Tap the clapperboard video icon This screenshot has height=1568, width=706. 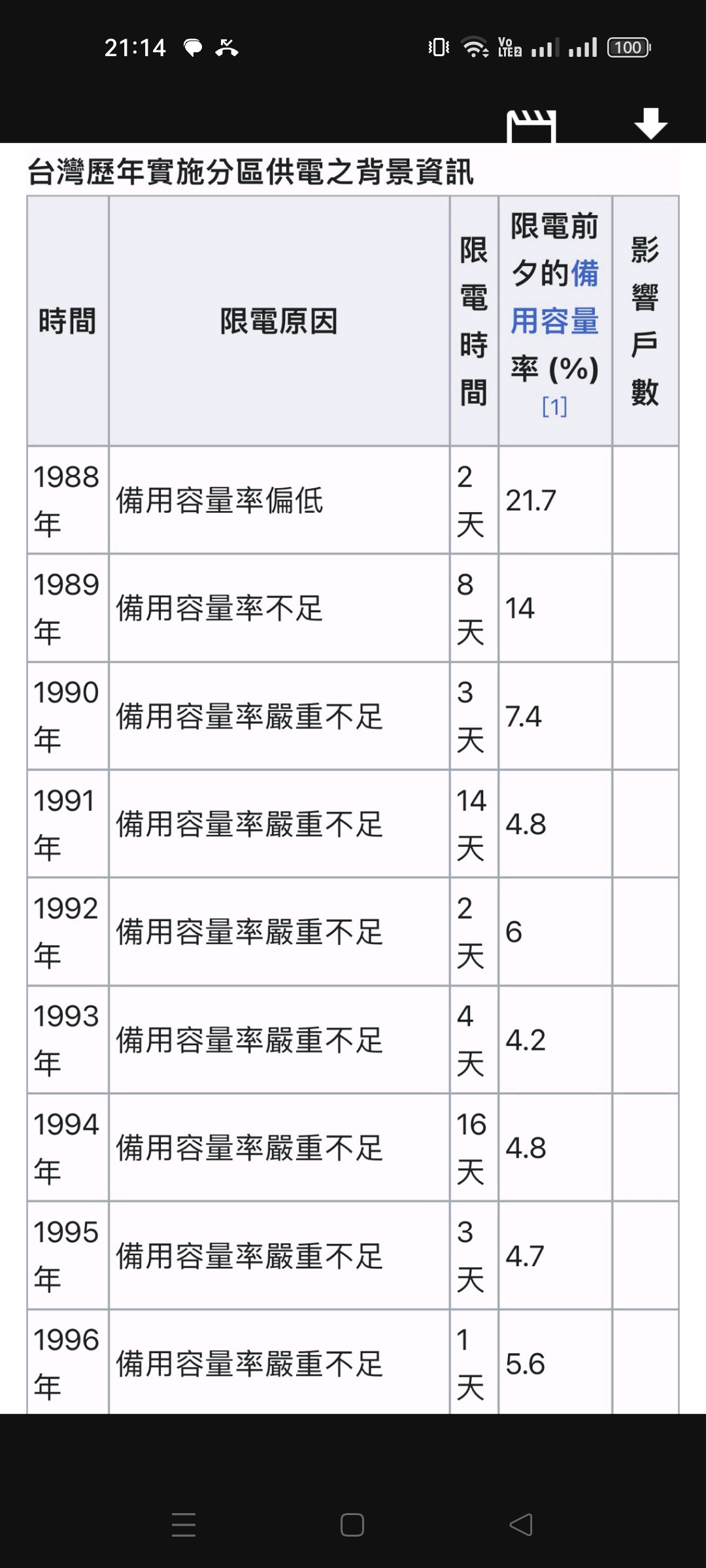531,126
